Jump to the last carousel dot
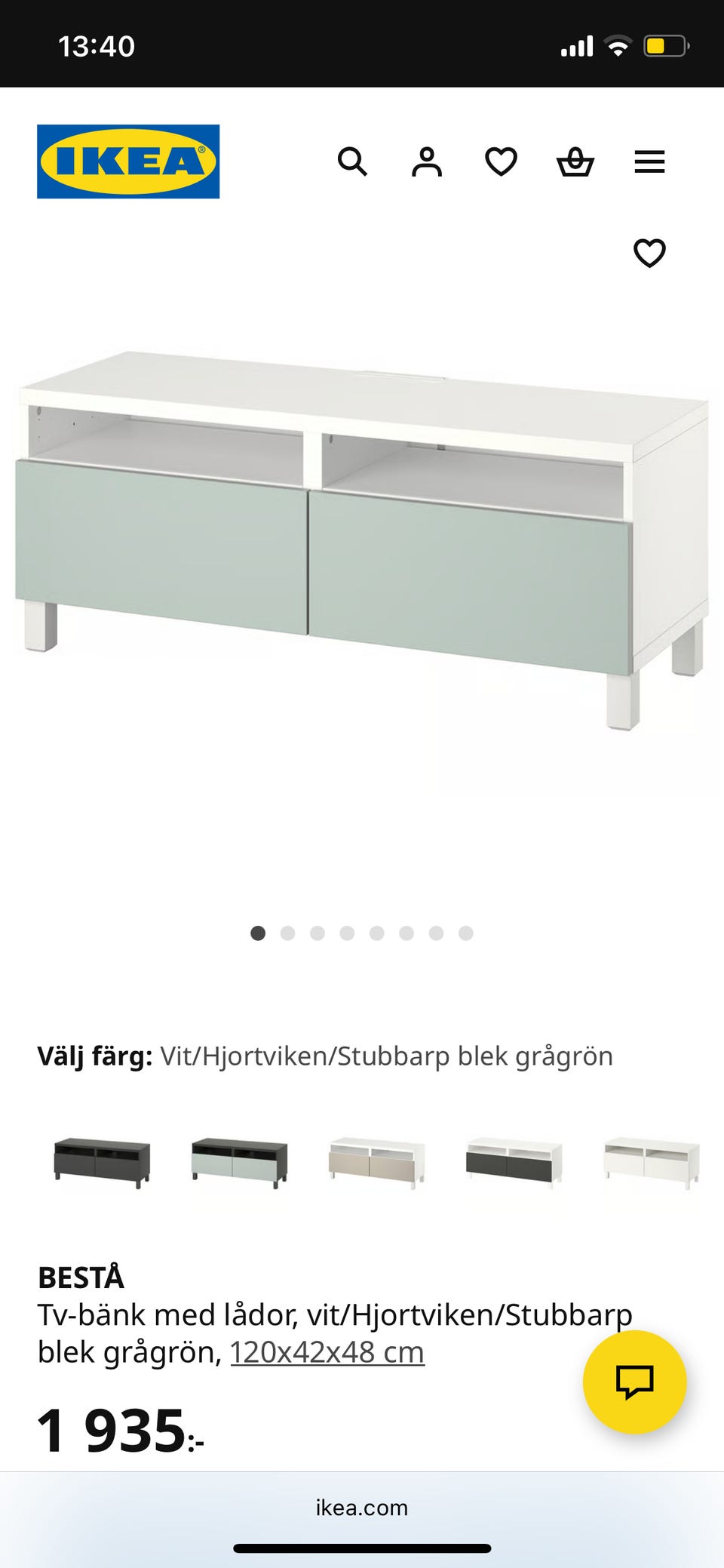Screen dimensions: 724x1568 467,933
